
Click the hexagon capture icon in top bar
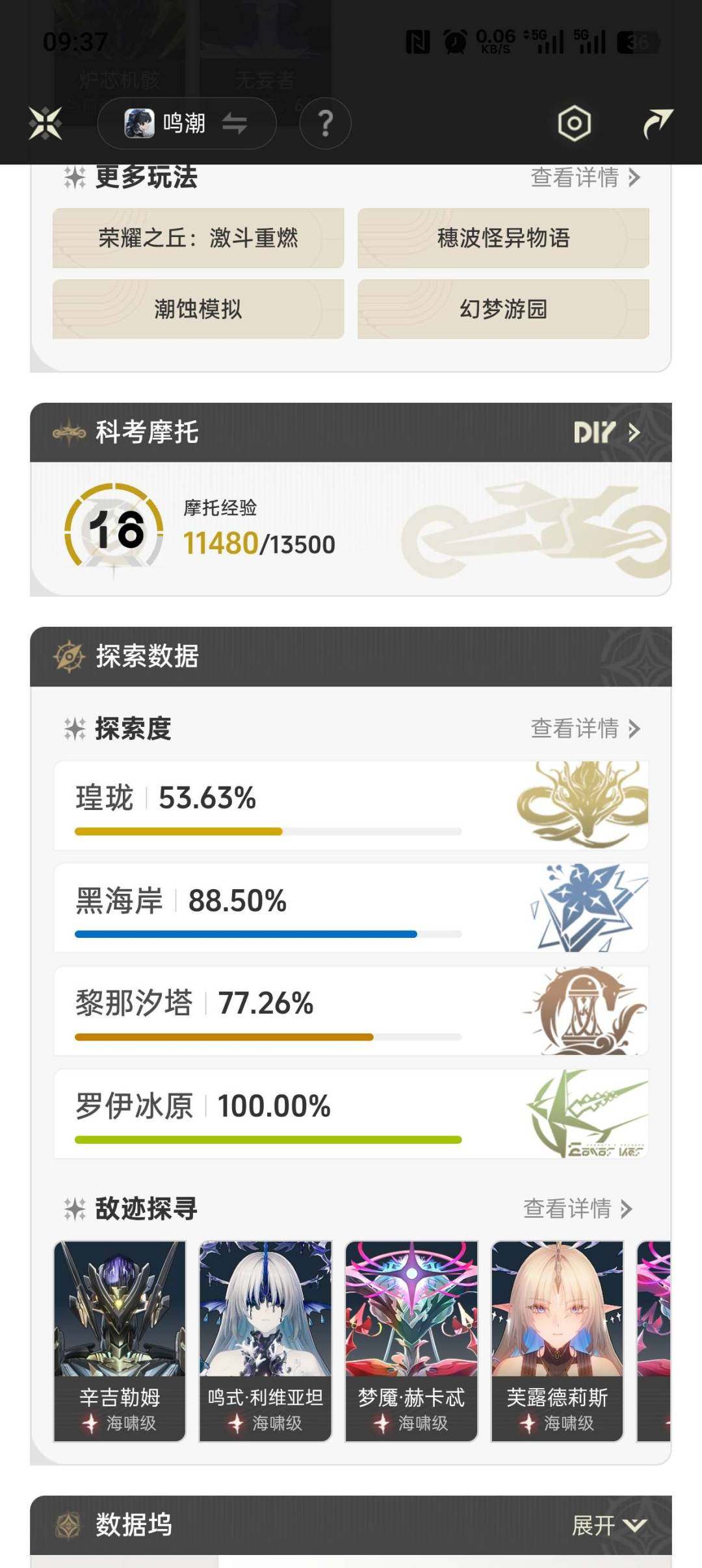coord(573,123)
